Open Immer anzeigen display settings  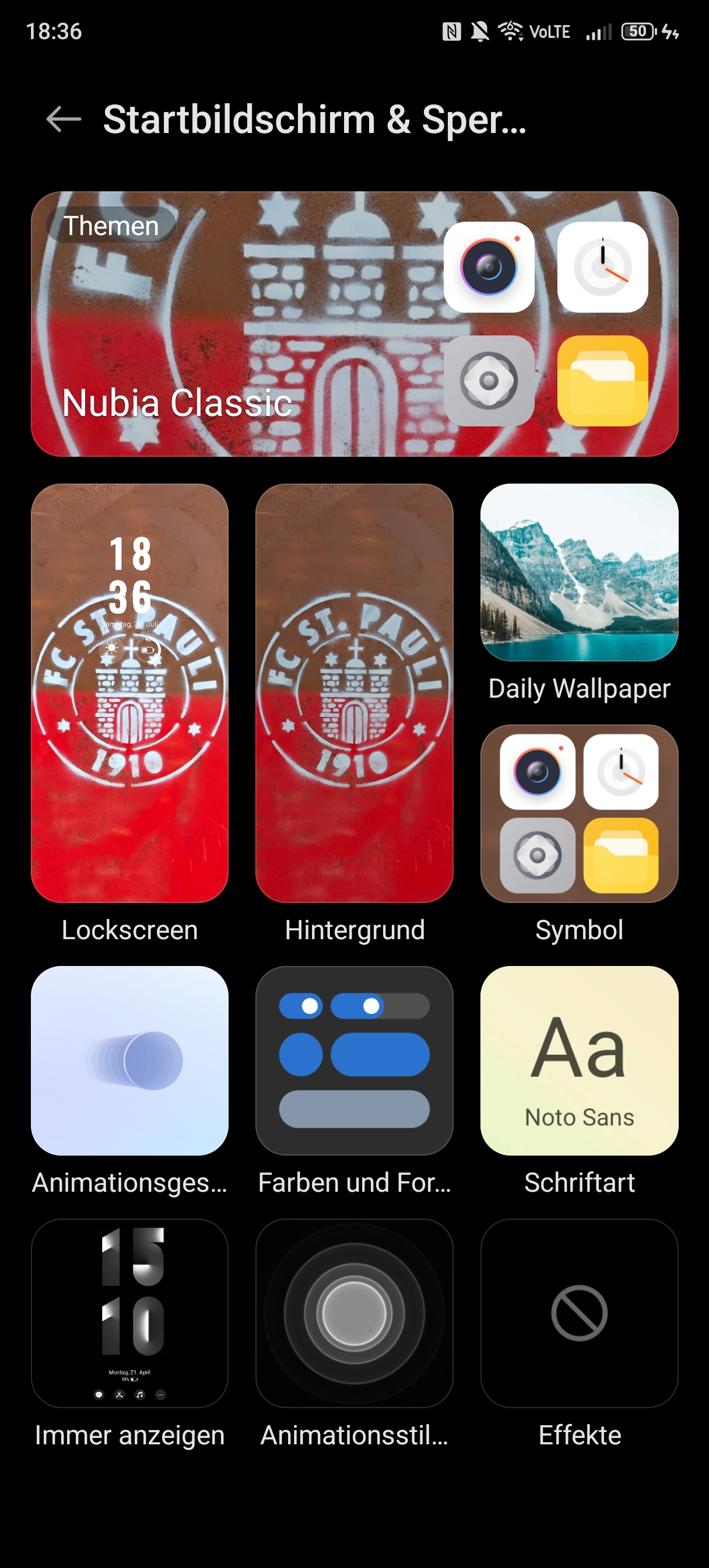coord(129,1313)
